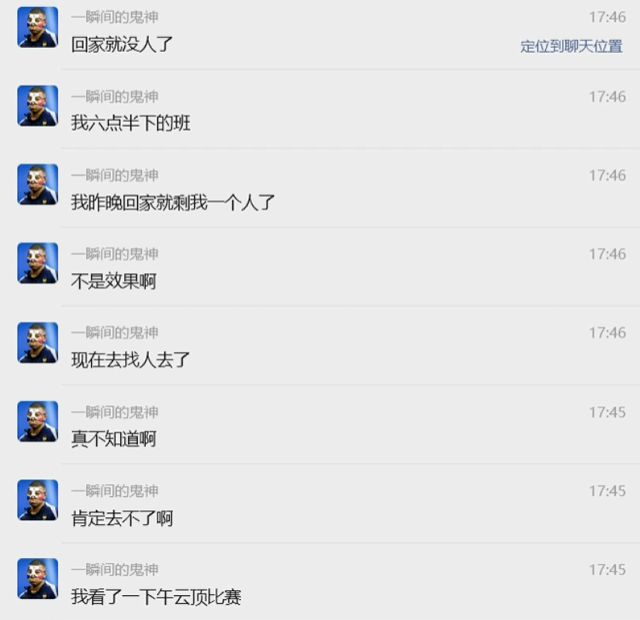Select the message 真不知道啊
The width and height of the screenshot is (640, 620).
pyautogui.click(x=113, y=439)
